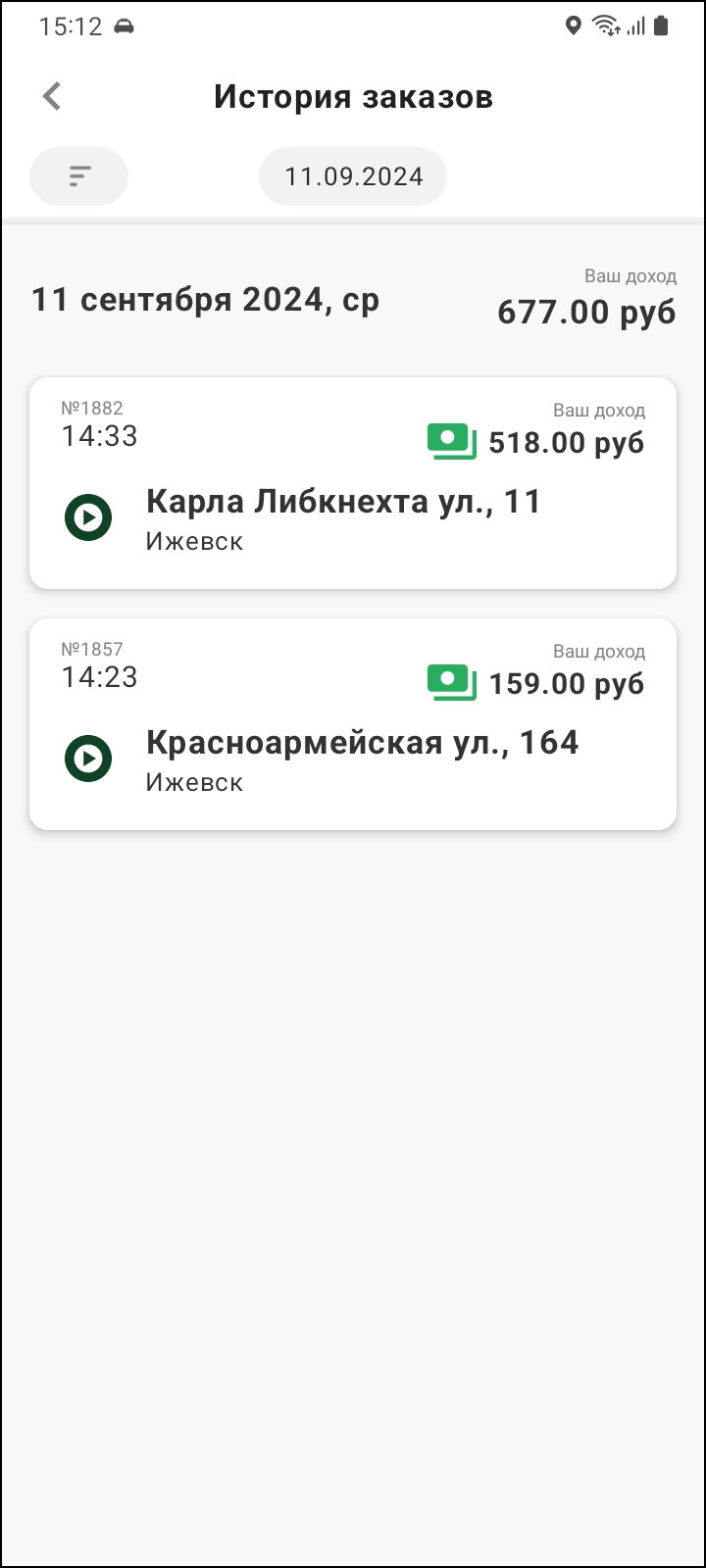This screenshot has height=1568, width=706.
Task: Open order №1857 to Красноармейская ул., 164
Action: [353, 724]
